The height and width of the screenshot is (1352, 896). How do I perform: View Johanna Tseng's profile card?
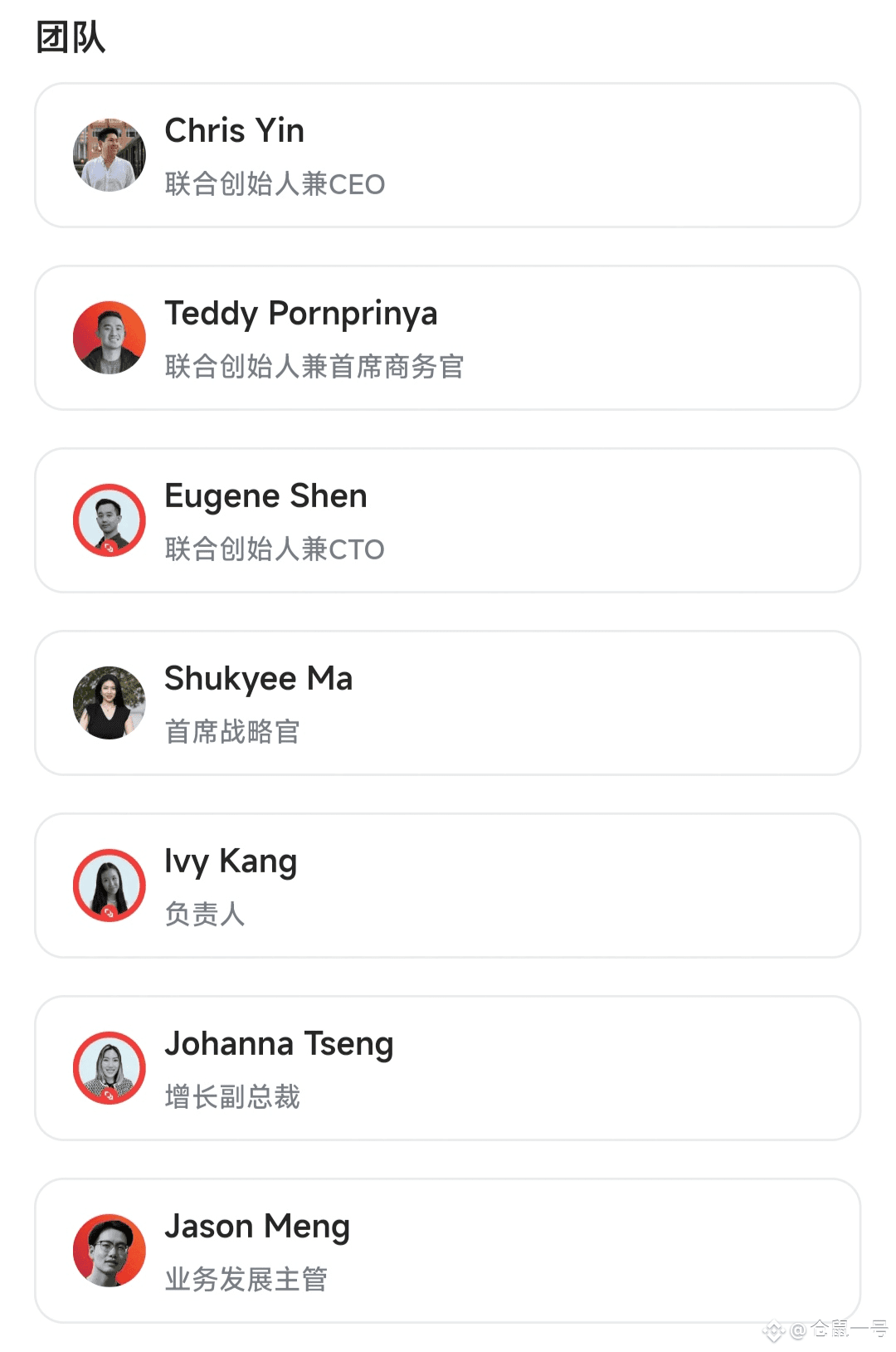[447, 1068]
